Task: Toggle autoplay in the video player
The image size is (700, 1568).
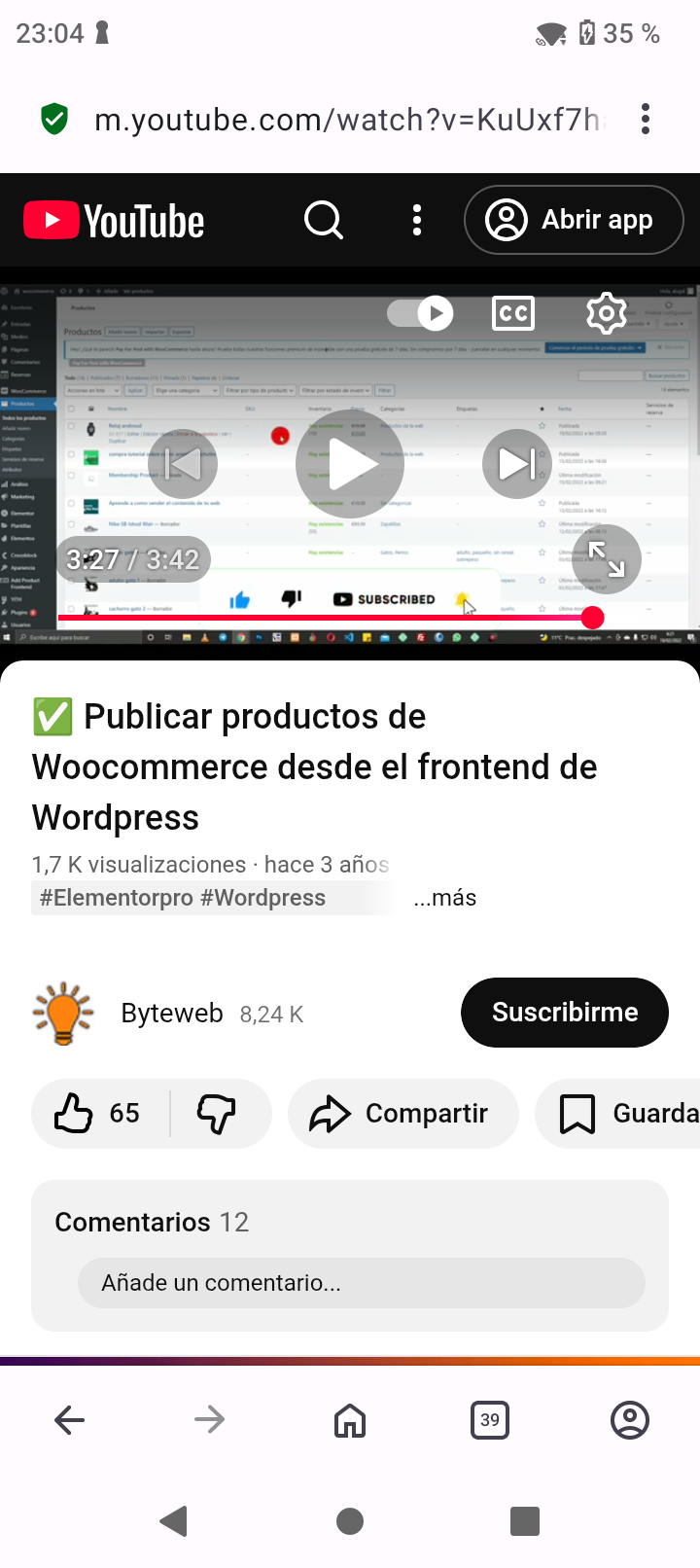Action: (x=420, y=313)
